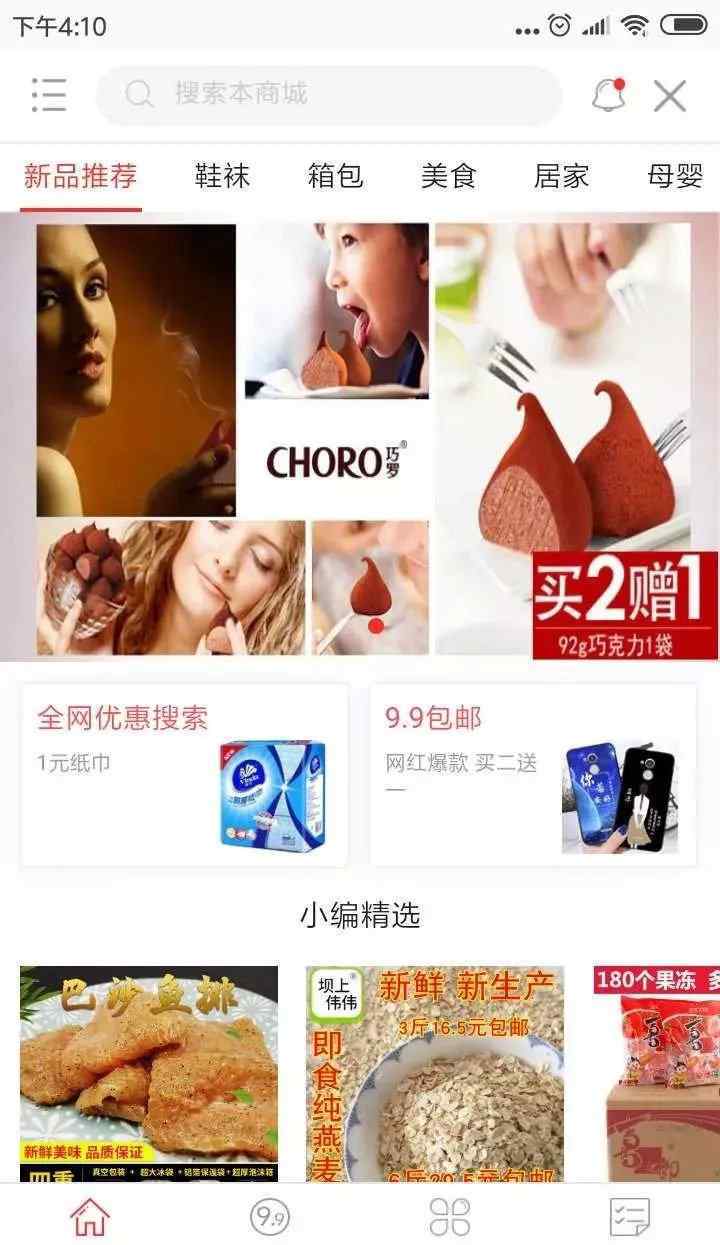Open the list menu icon
This screenshot has height=1245, width=720.
48,95
